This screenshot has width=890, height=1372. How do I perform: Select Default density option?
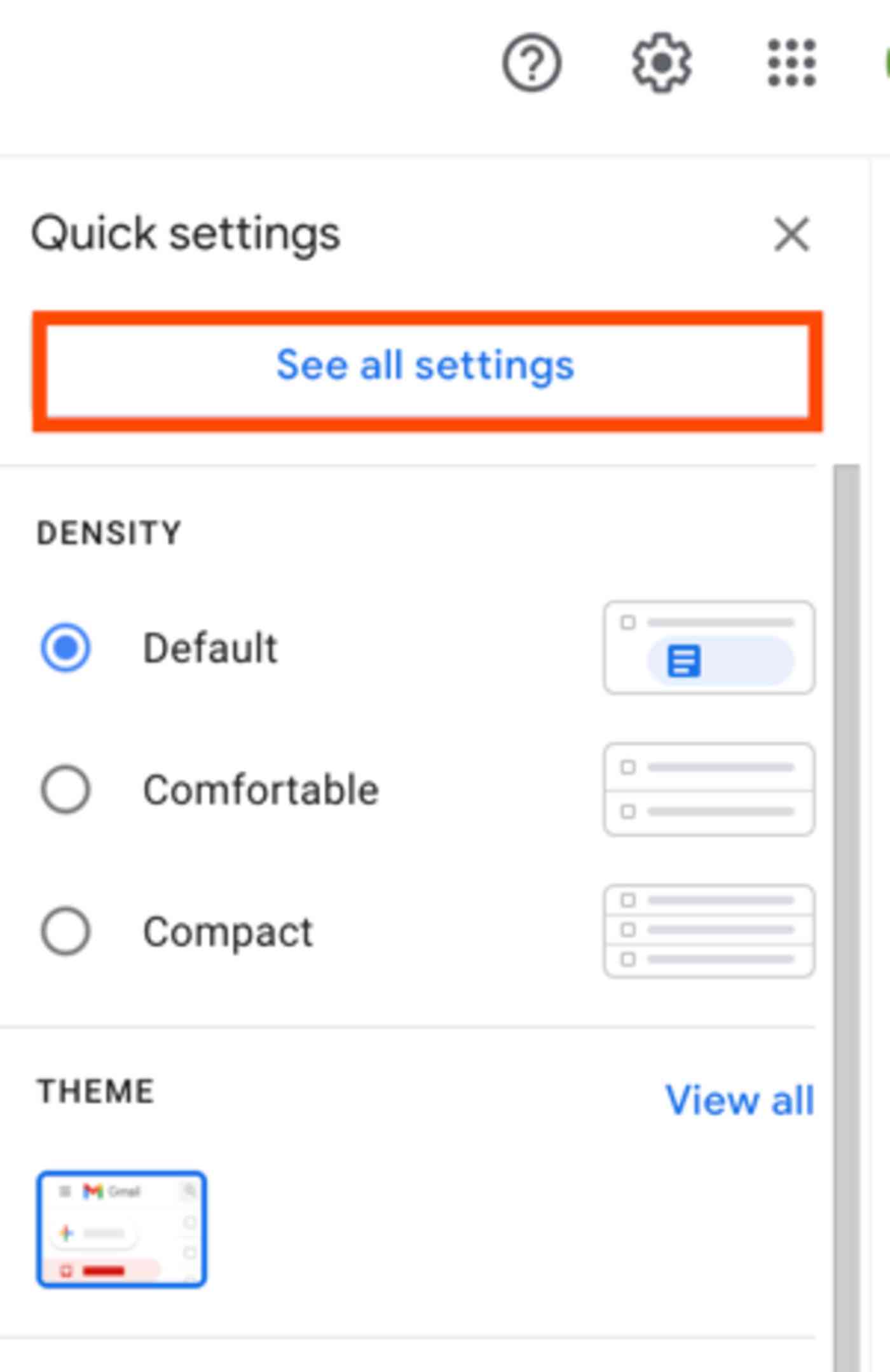point(65,648)
